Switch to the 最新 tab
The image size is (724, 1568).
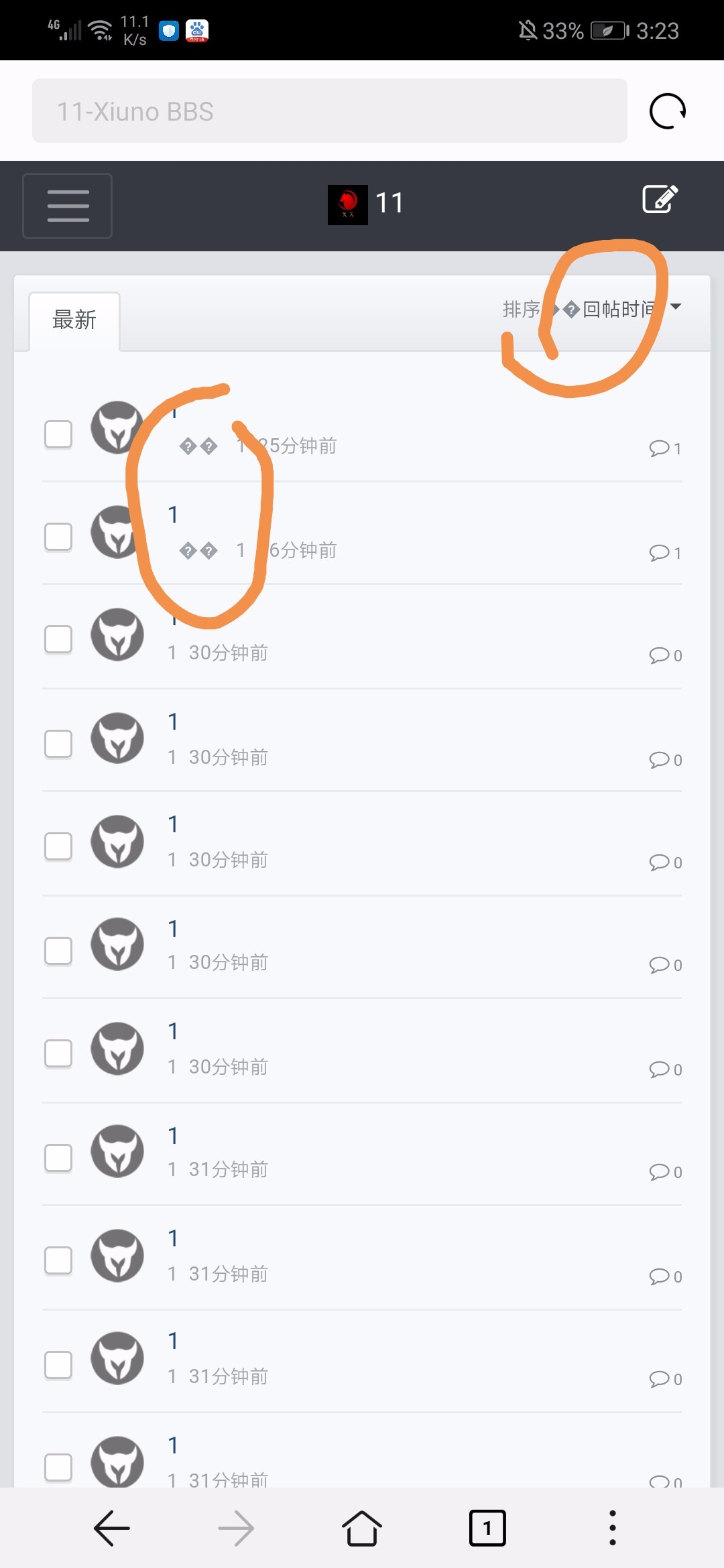74,320
